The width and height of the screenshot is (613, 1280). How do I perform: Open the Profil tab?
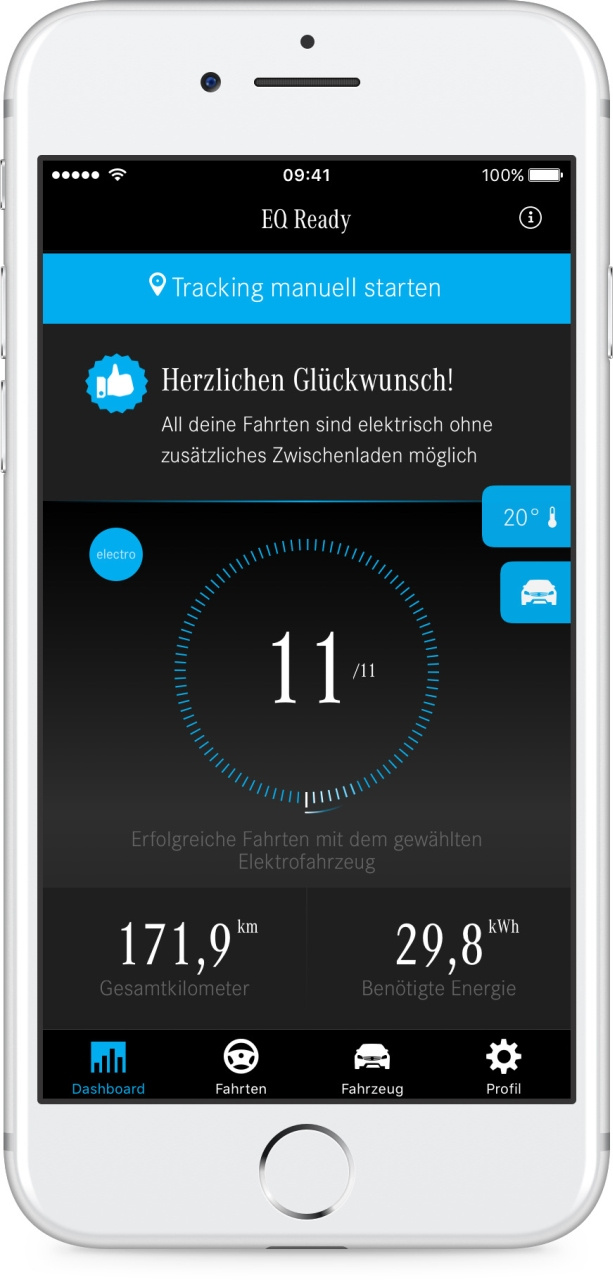tap(503, 1067)
